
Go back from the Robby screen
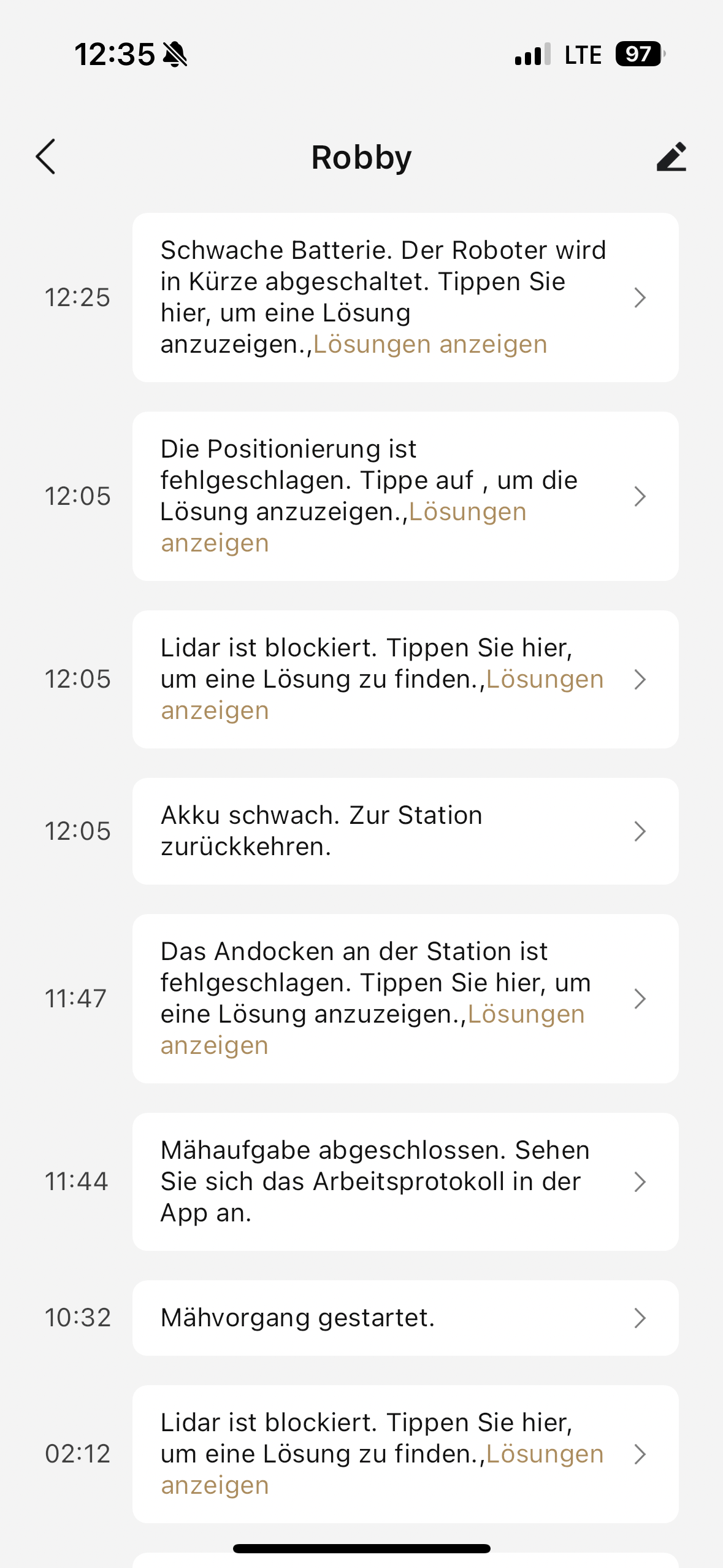click(46, 157)
